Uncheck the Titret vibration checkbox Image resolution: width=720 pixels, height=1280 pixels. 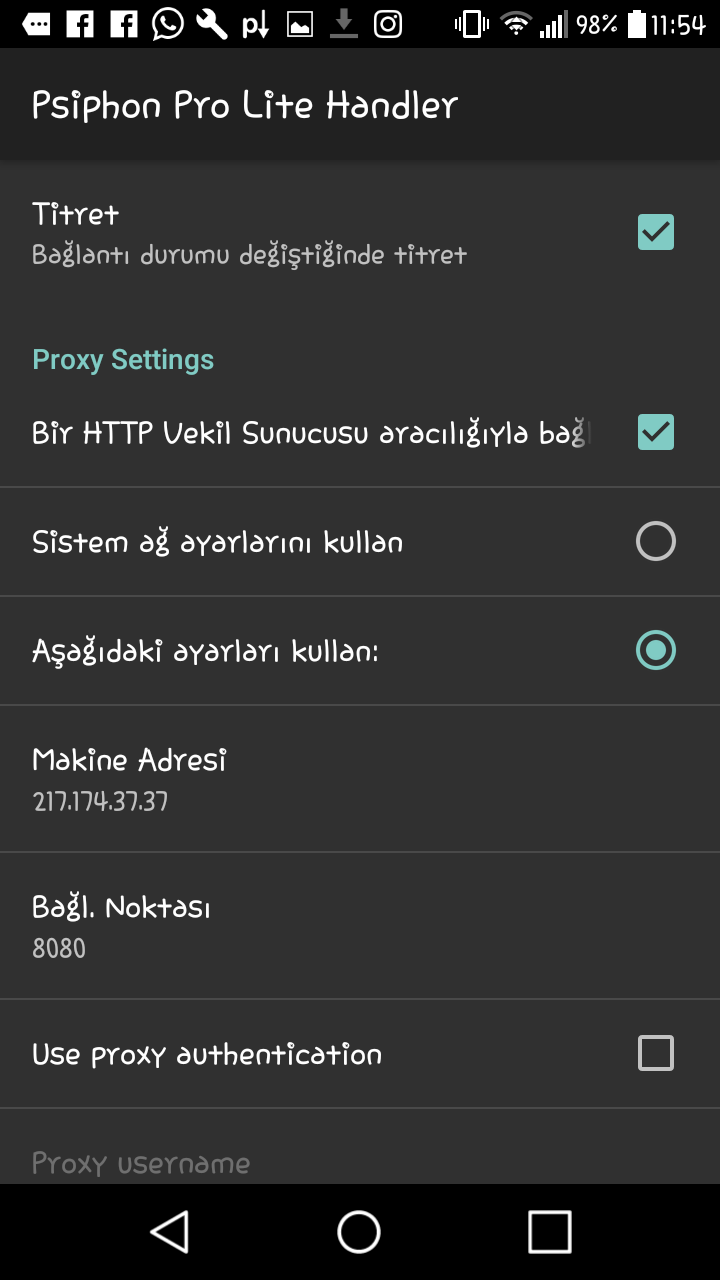pyautogui.click(x=655, y=232)
